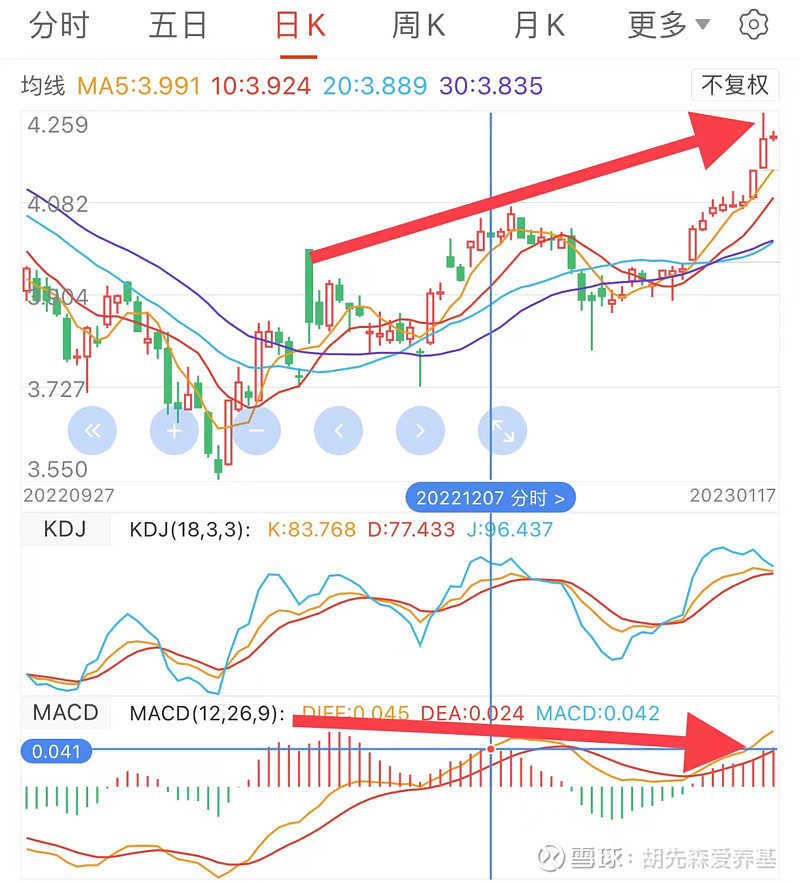Open adjustment options via 不复权
The image size is (800, 883).
coord(735,85)
